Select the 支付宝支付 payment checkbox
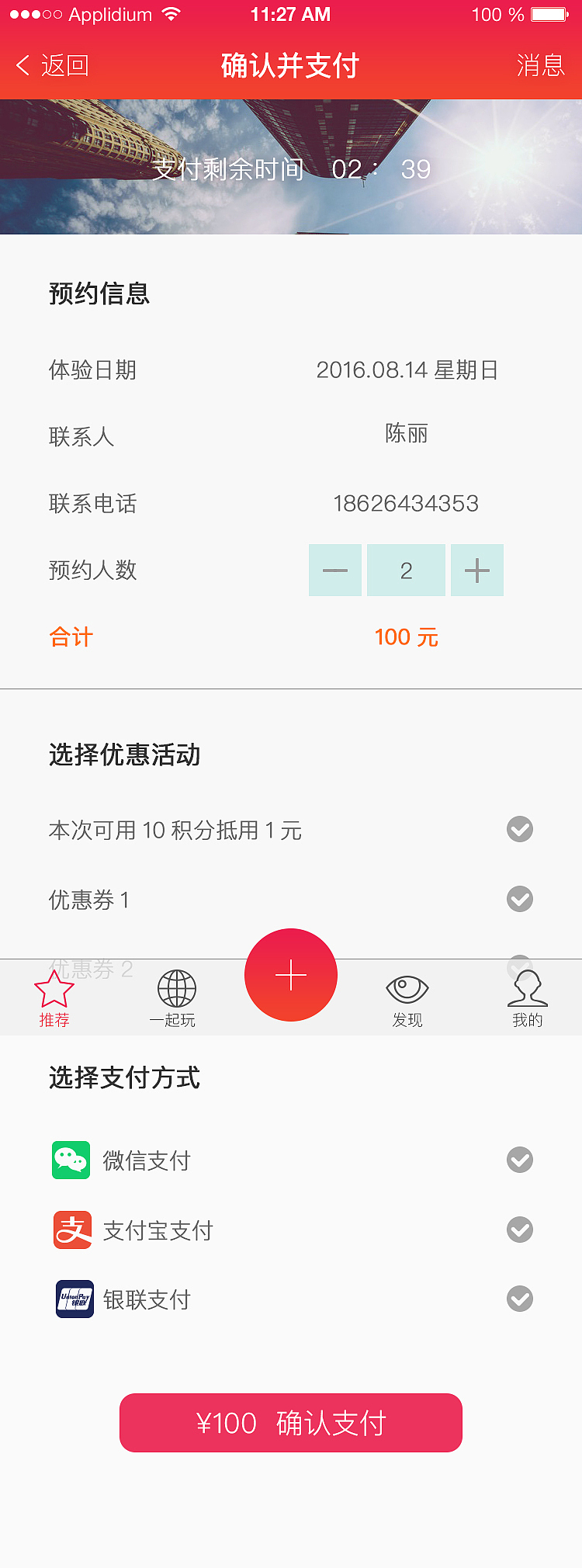Screen dimensions: 582x1568 [x=519, y=1229]
